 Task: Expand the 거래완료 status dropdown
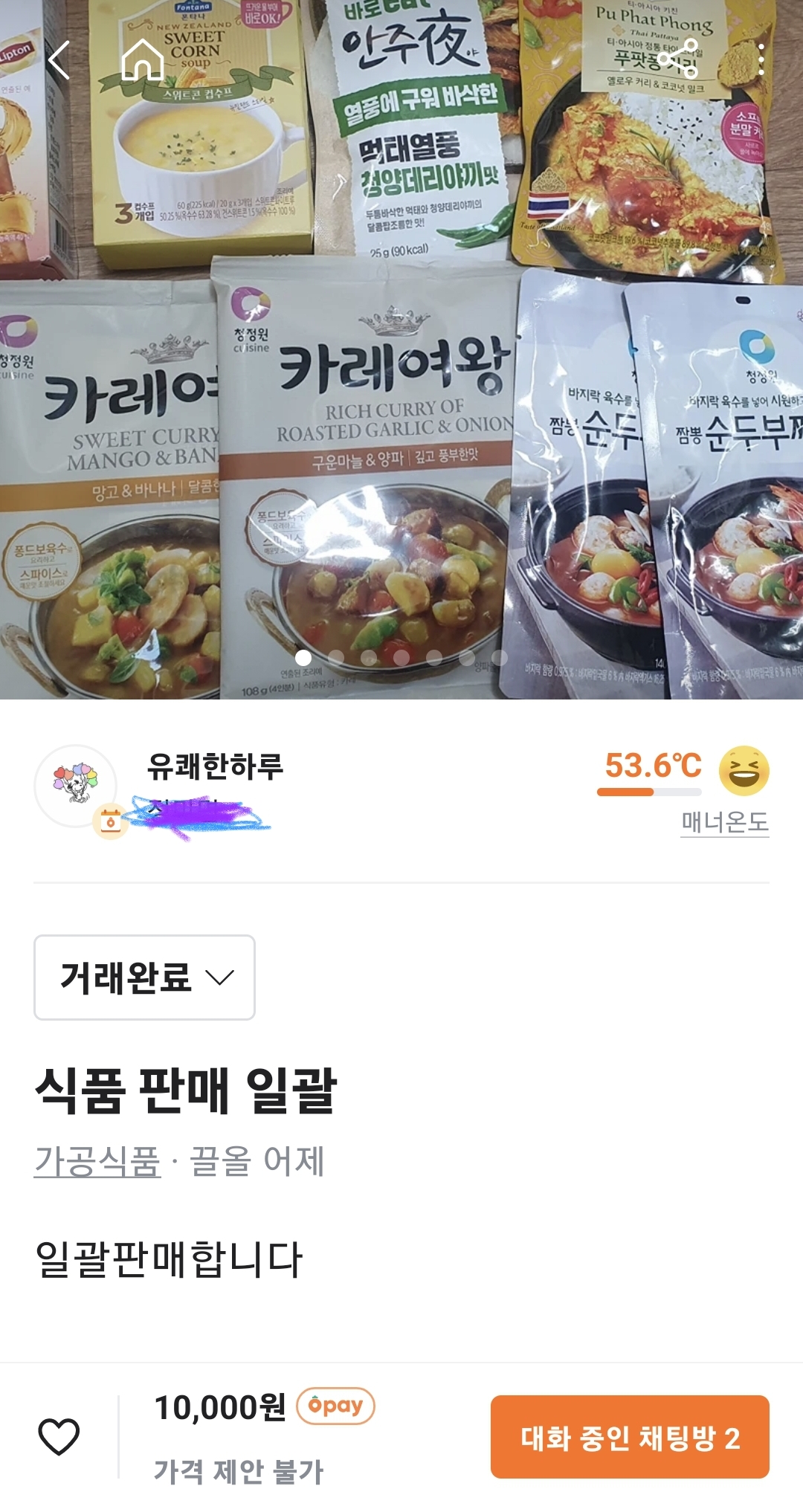pos(145,978)
